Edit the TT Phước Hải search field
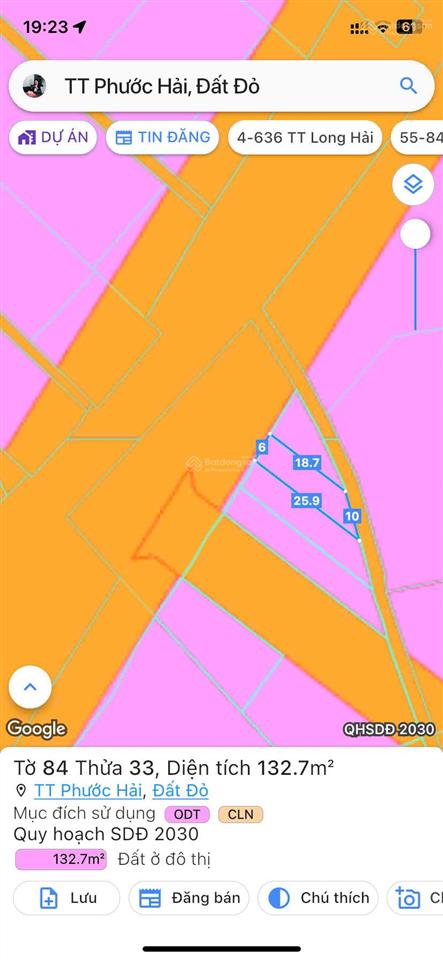Image resolution: width=443 pixels, height=960 pixels. pos(222,86)
